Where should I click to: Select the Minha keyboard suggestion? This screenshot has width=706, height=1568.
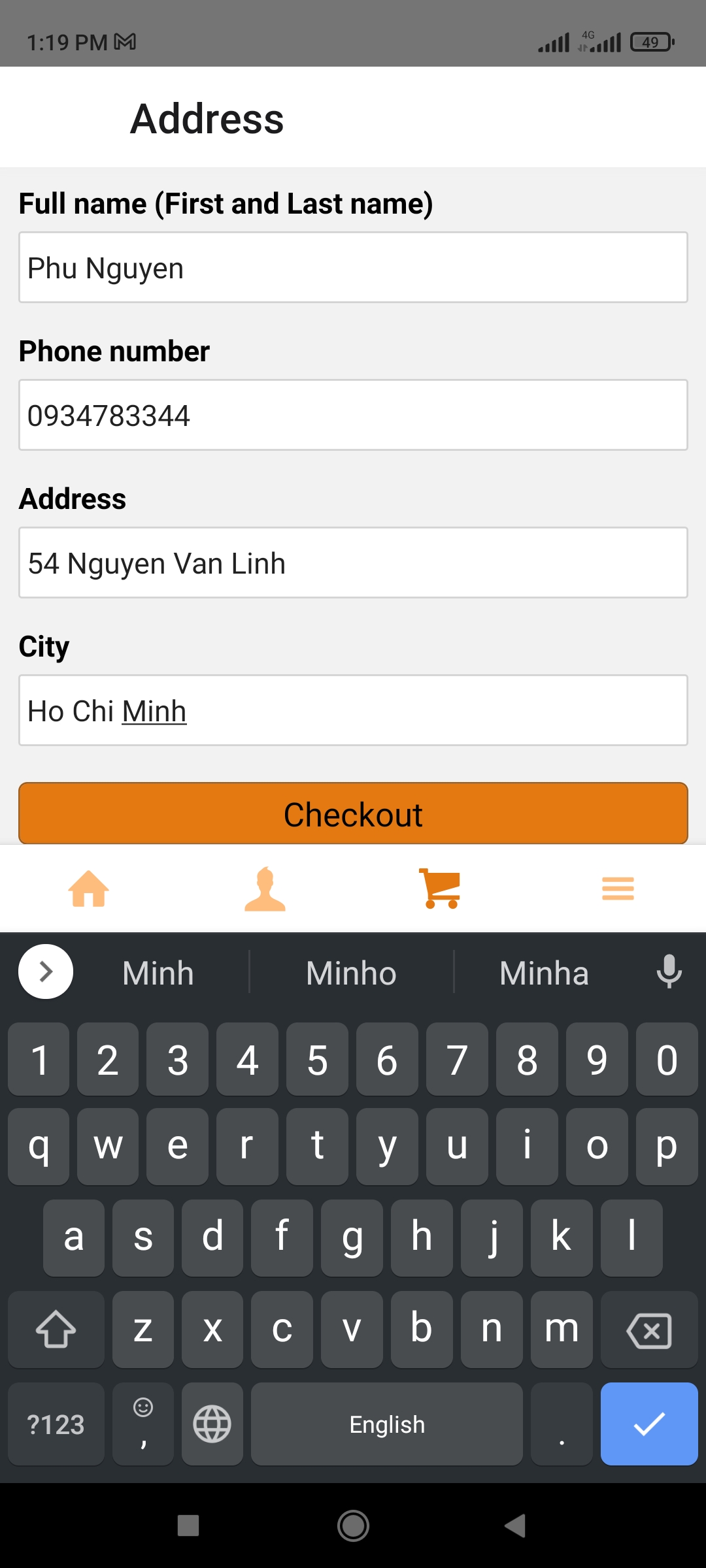tap(544, 973)
